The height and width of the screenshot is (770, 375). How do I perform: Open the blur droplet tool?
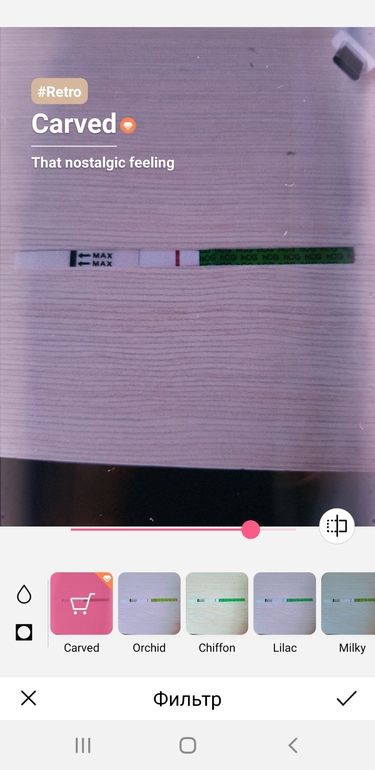coord(24,594)
